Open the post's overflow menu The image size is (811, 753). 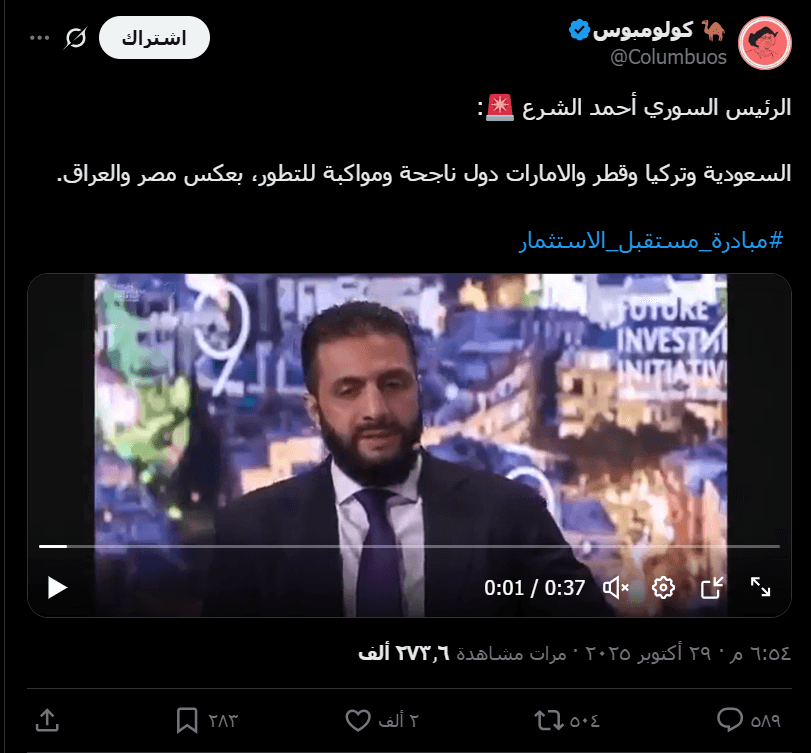(x=39, y=38)
